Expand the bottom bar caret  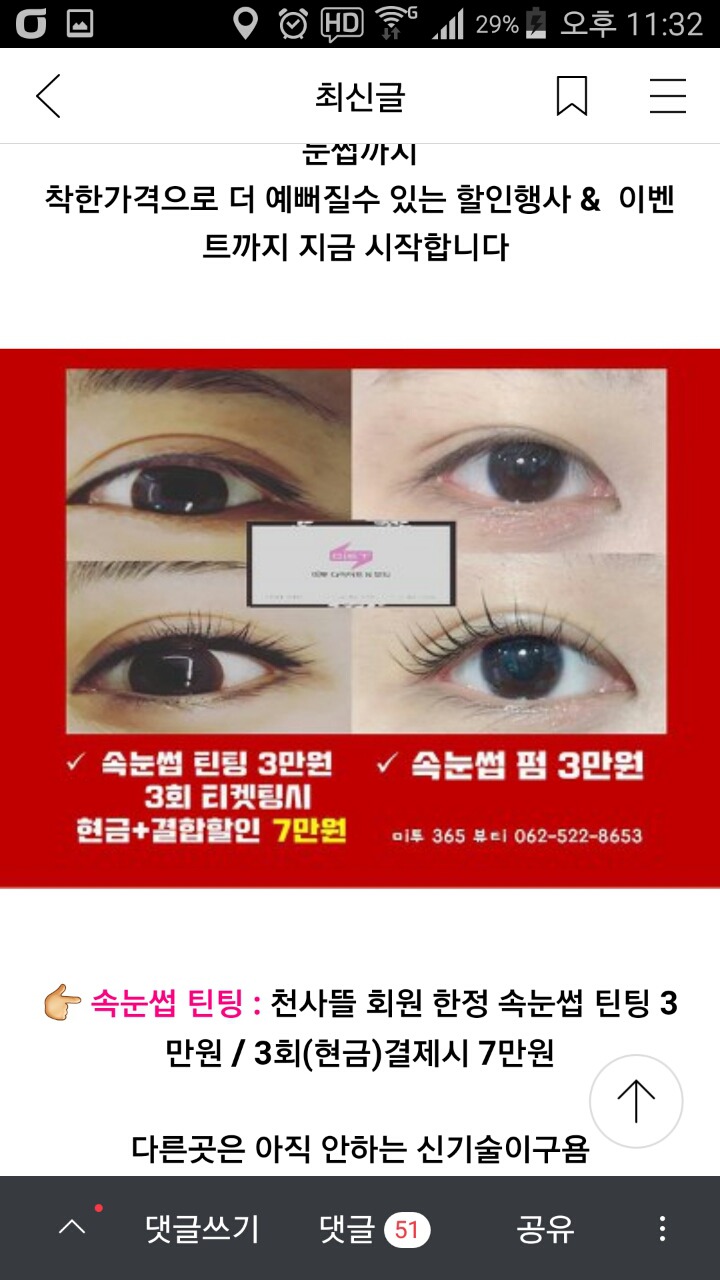(72, 1228)
